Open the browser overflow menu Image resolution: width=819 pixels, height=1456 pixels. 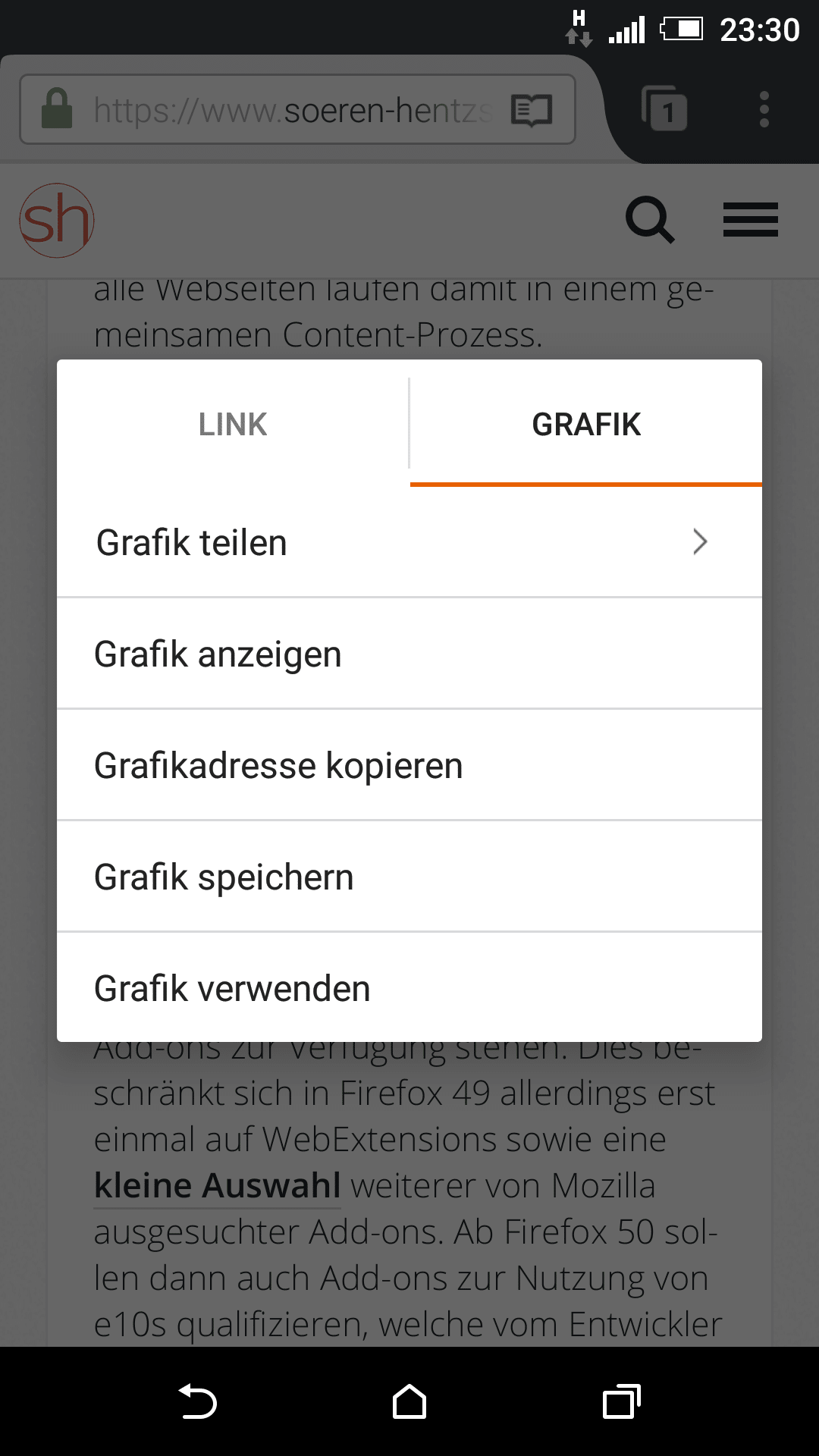pos(764,110)
